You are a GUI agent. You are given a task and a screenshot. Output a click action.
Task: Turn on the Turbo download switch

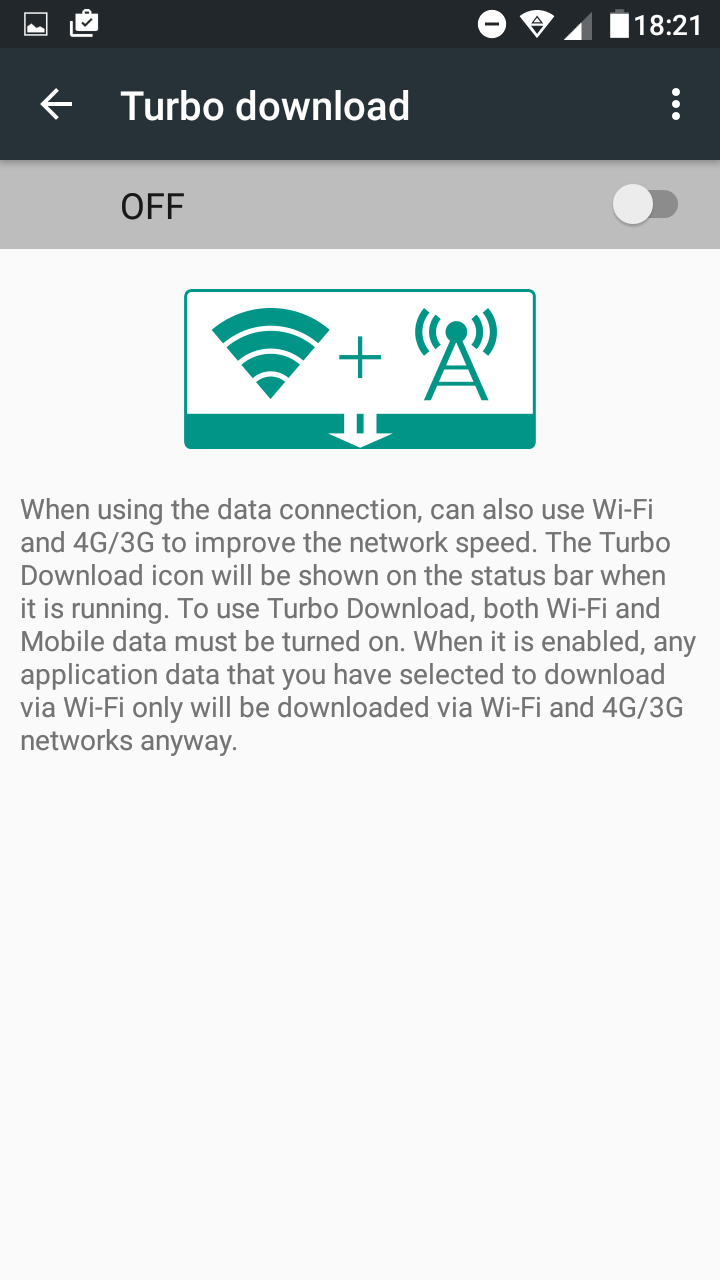pyautogui.click(x=646, y=205)
